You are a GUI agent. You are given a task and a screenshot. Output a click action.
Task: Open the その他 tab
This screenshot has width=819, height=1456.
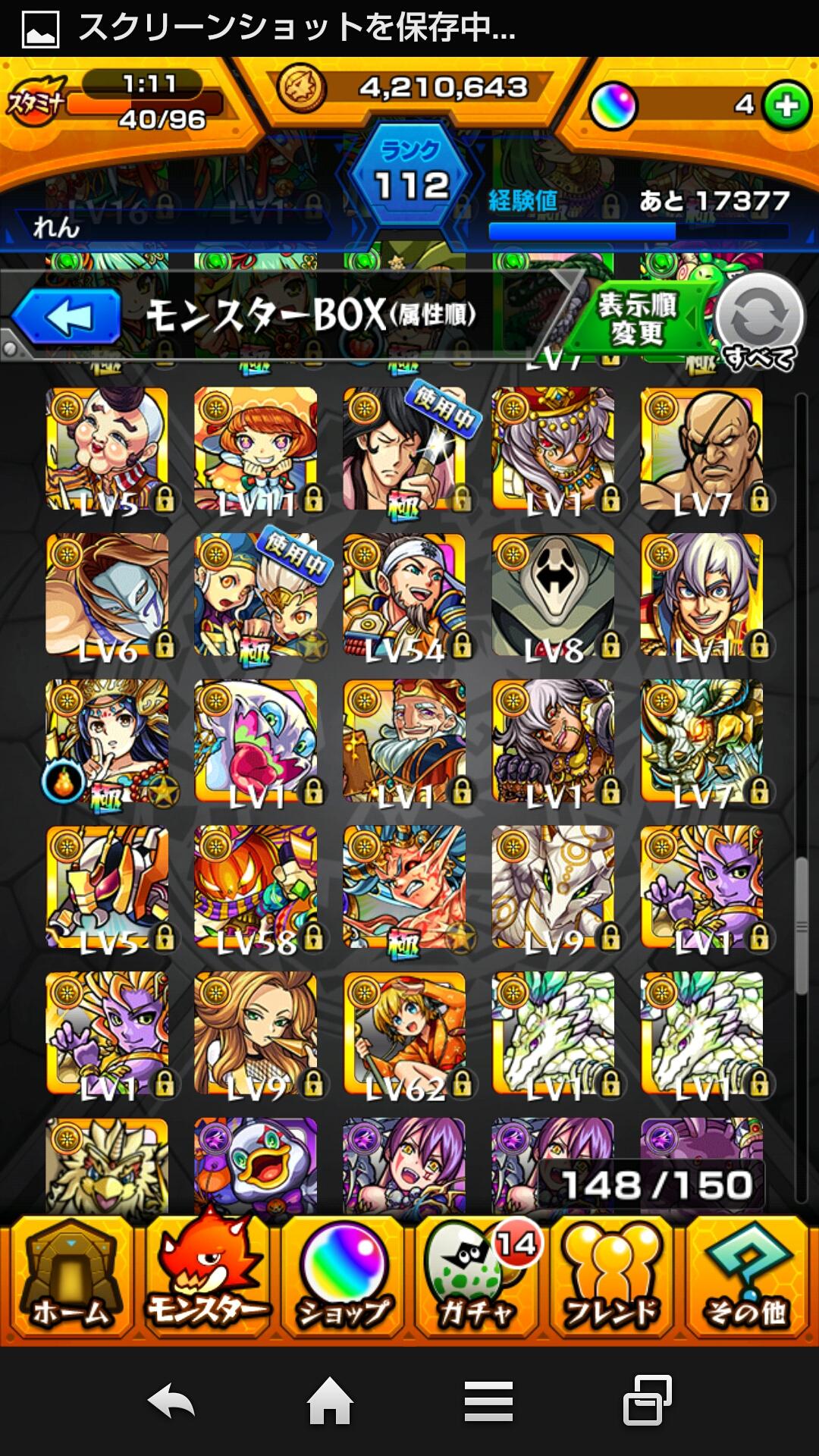(x=747, y=1278)
